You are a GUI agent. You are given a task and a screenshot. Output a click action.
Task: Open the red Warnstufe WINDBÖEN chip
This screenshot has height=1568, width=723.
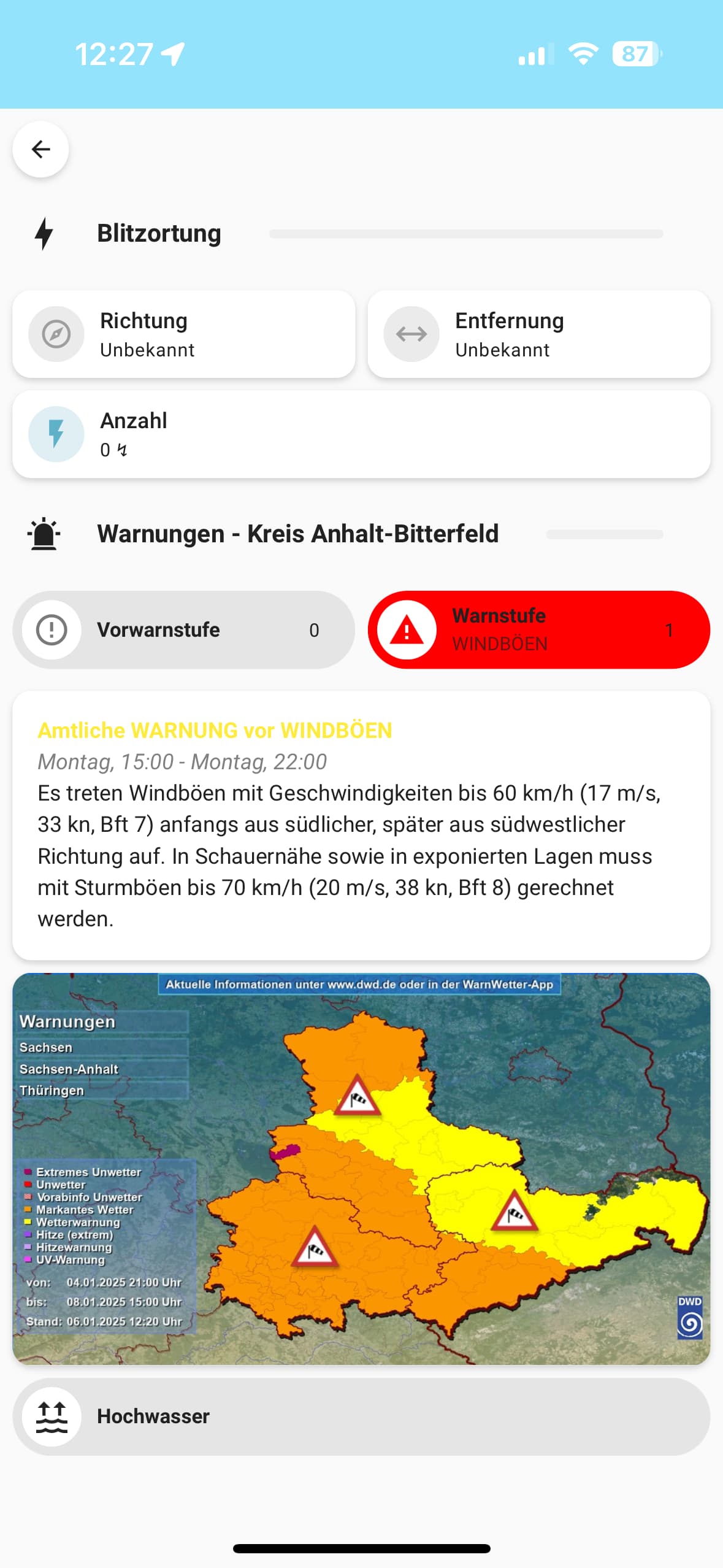tap(538, 630)
